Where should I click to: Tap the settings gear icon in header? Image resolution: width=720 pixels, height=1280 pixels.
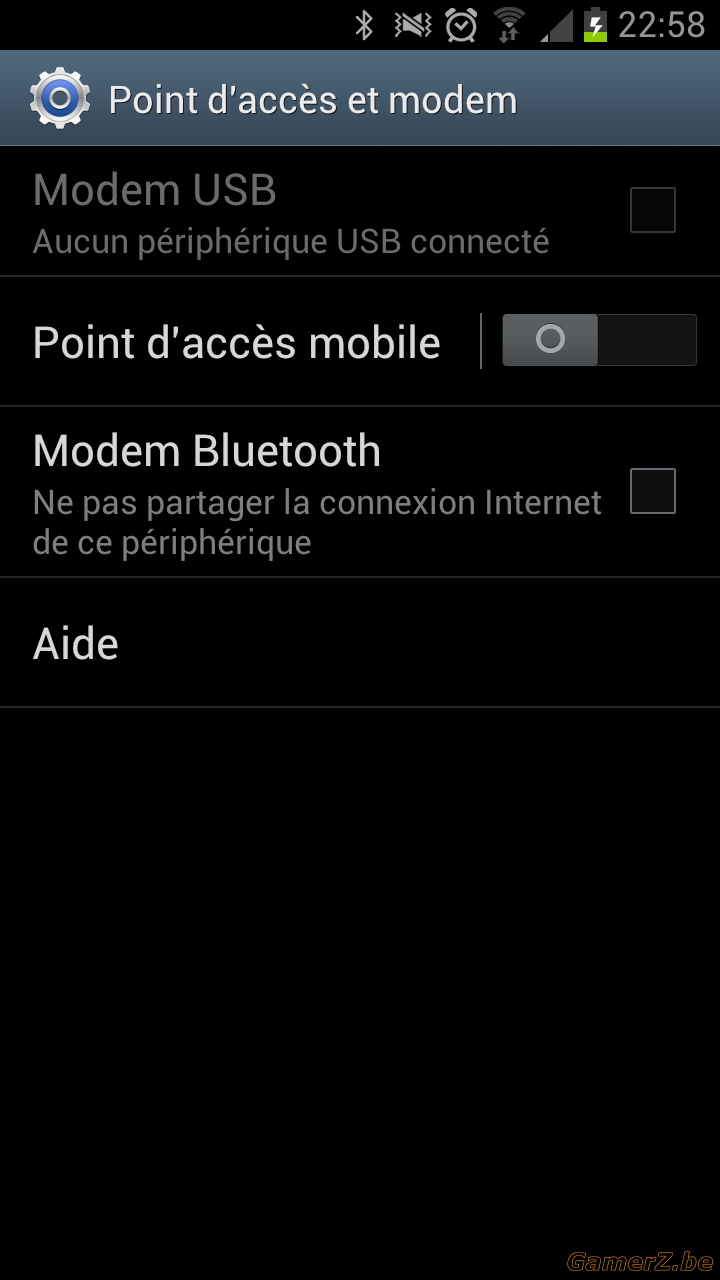[x=60, y=98]
